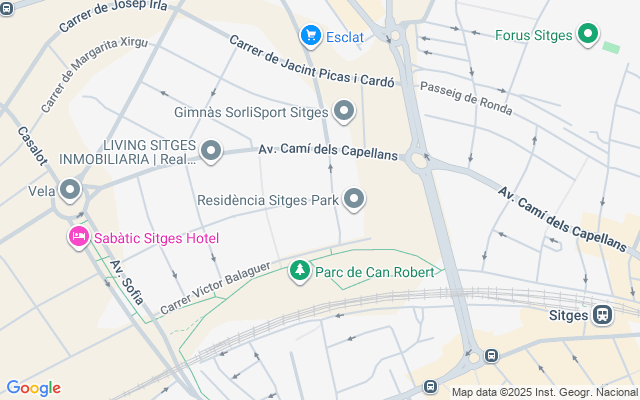Image resolution: width=640 pixels, height=400 pixels.
Task: Select the Gimnàs SorliSport Sitges pin
Action: pyautogui.click(x=345, y=111)
